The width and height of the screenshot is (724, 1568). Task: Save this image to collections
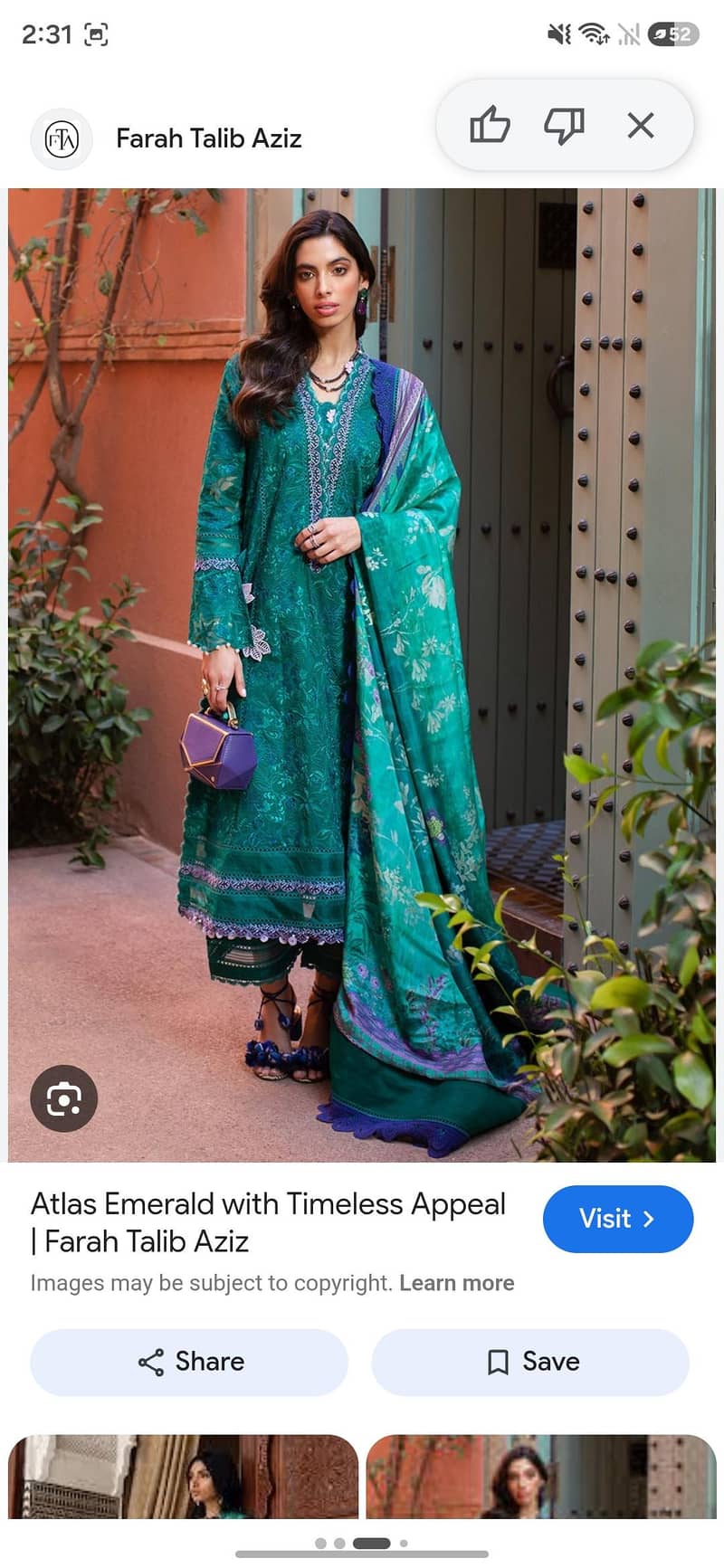tap(530, 1362)
